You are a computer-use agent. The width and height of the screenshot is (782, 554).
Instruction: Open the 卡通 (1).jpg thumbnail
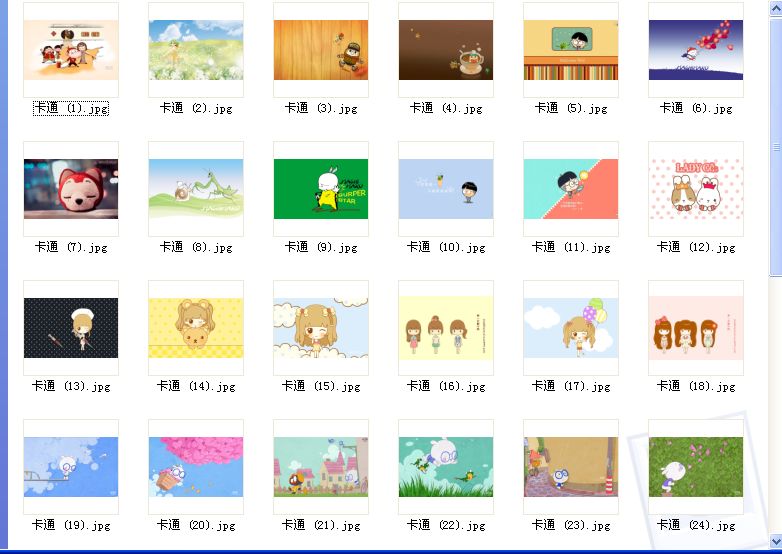coord(70,50)
